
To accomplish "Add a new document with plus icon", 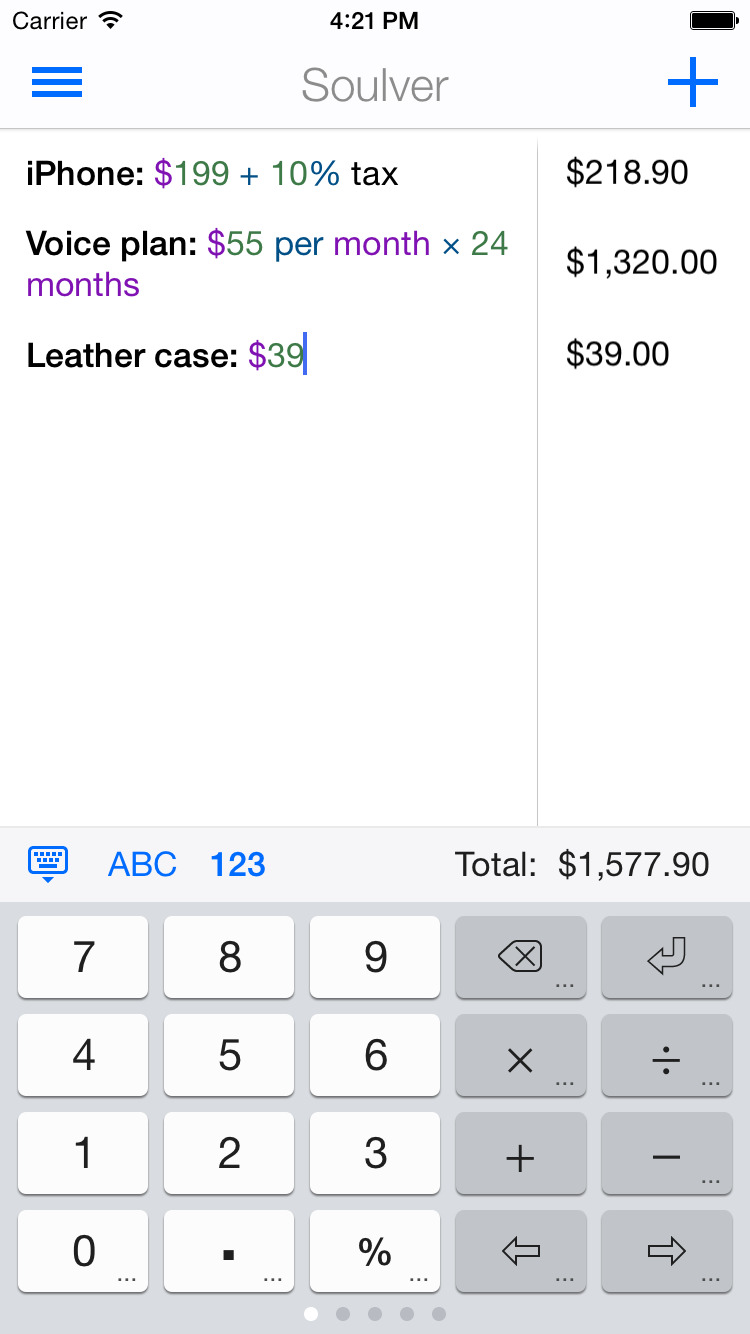I will [693, 82].
